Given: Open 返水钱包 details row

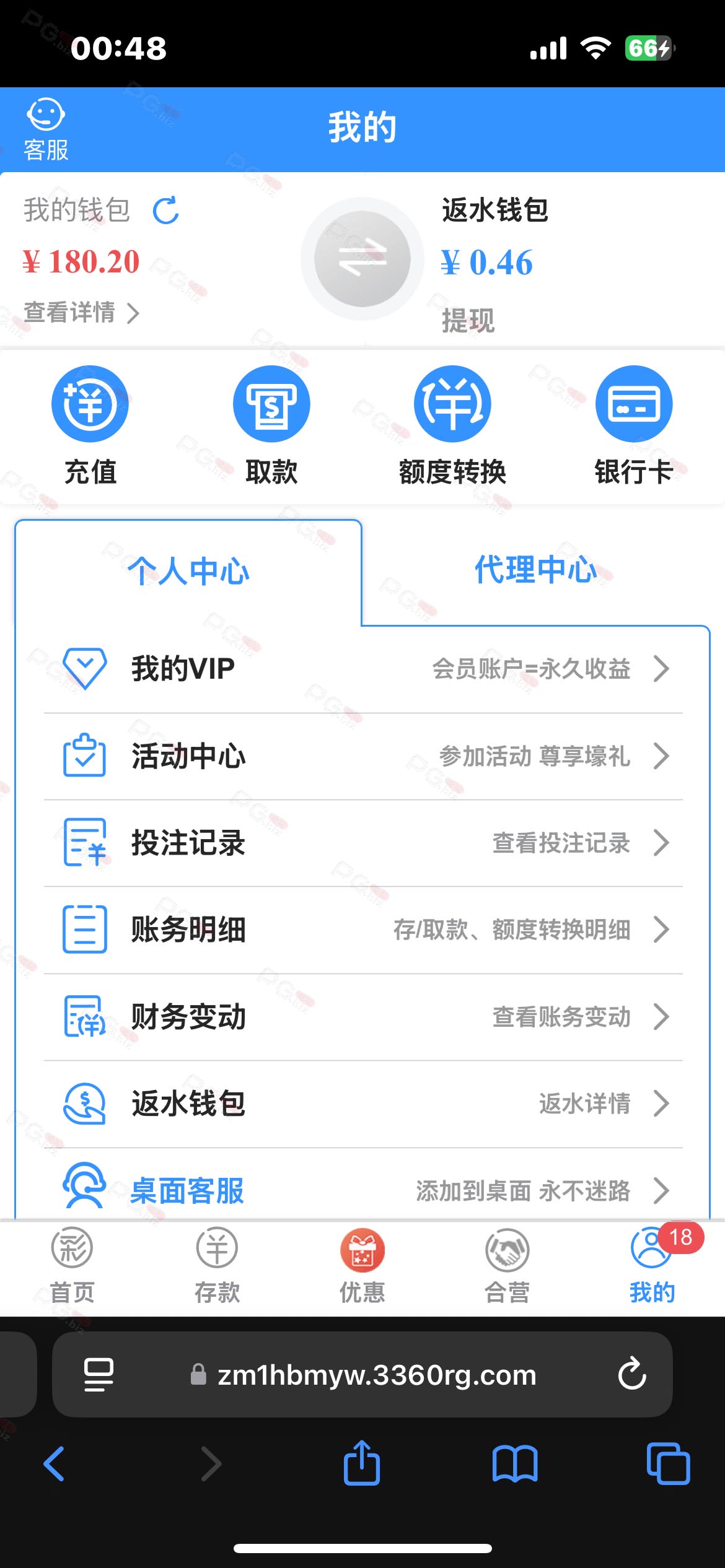Looking at the screenshot, I should coord(363,1104).
